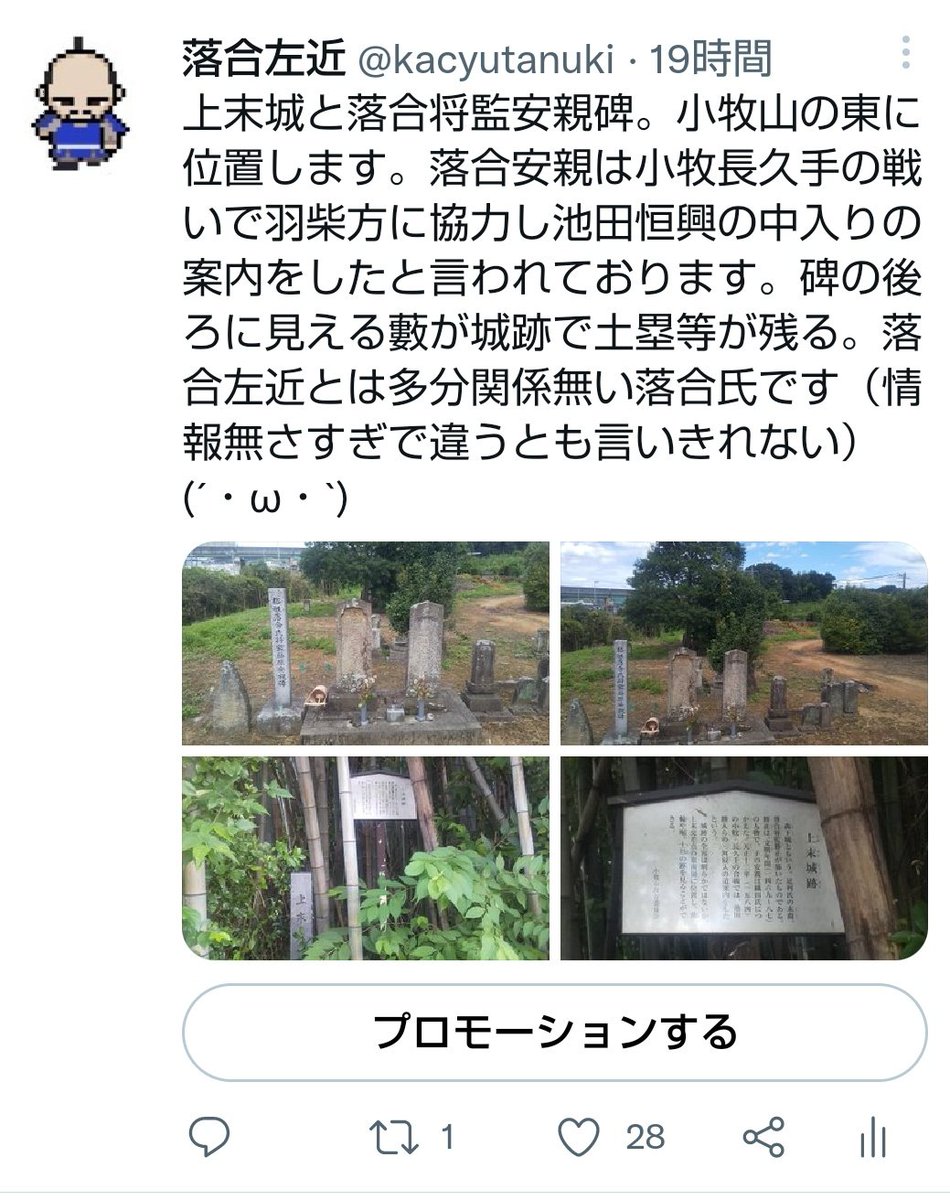View tweet analytics

click(874, 1137)
